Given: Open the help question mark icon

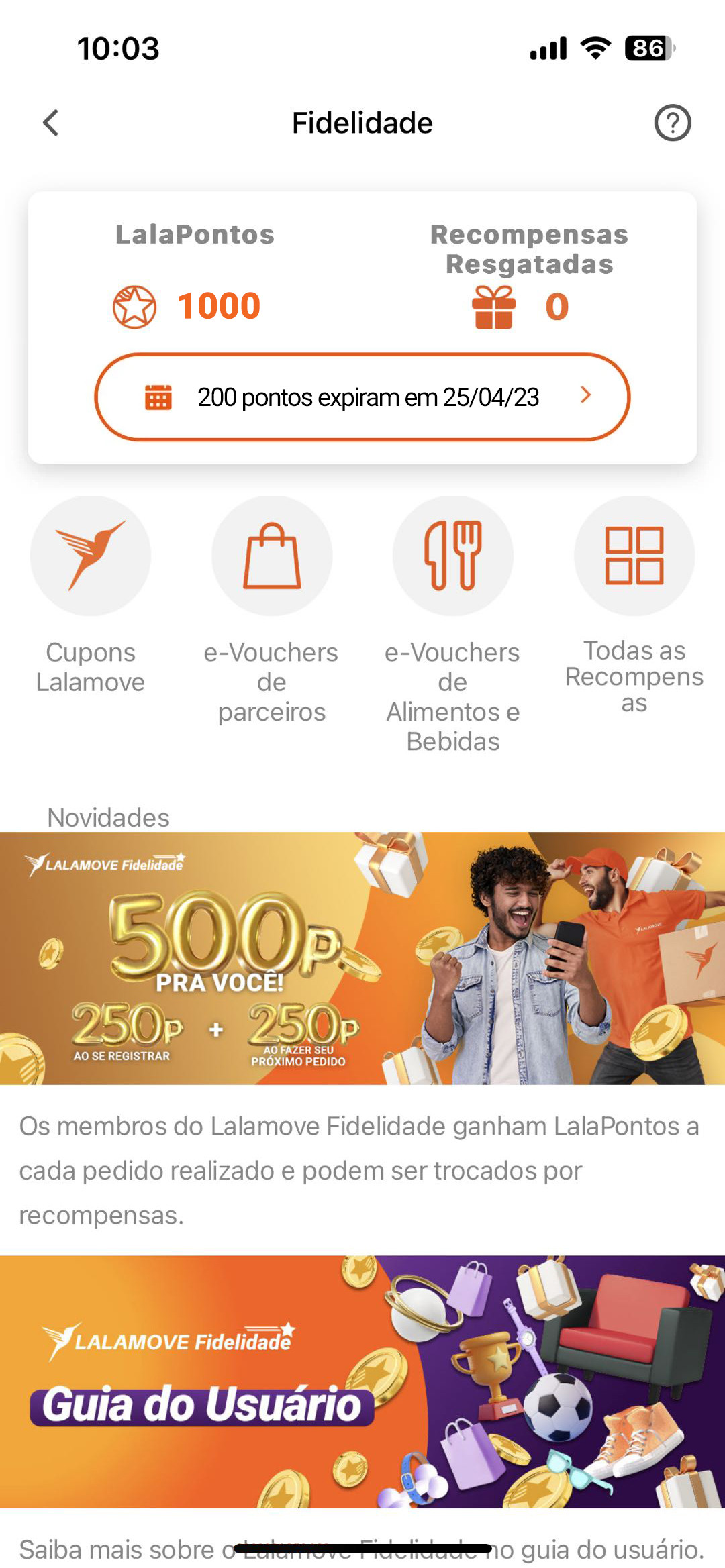Looking at the screenshot, I should 672,123.
